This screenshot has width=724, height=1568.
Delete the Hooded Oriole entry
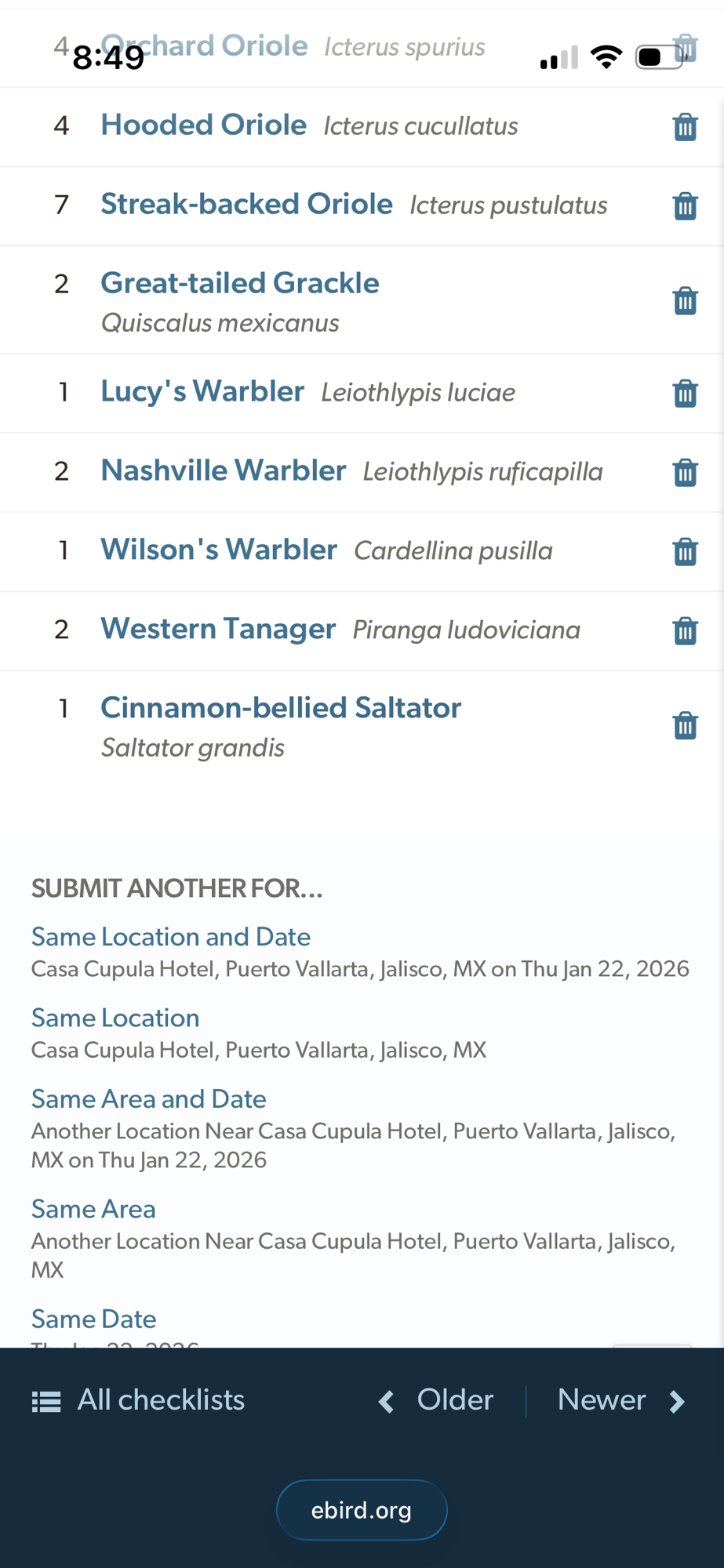[x=685, y=126]
